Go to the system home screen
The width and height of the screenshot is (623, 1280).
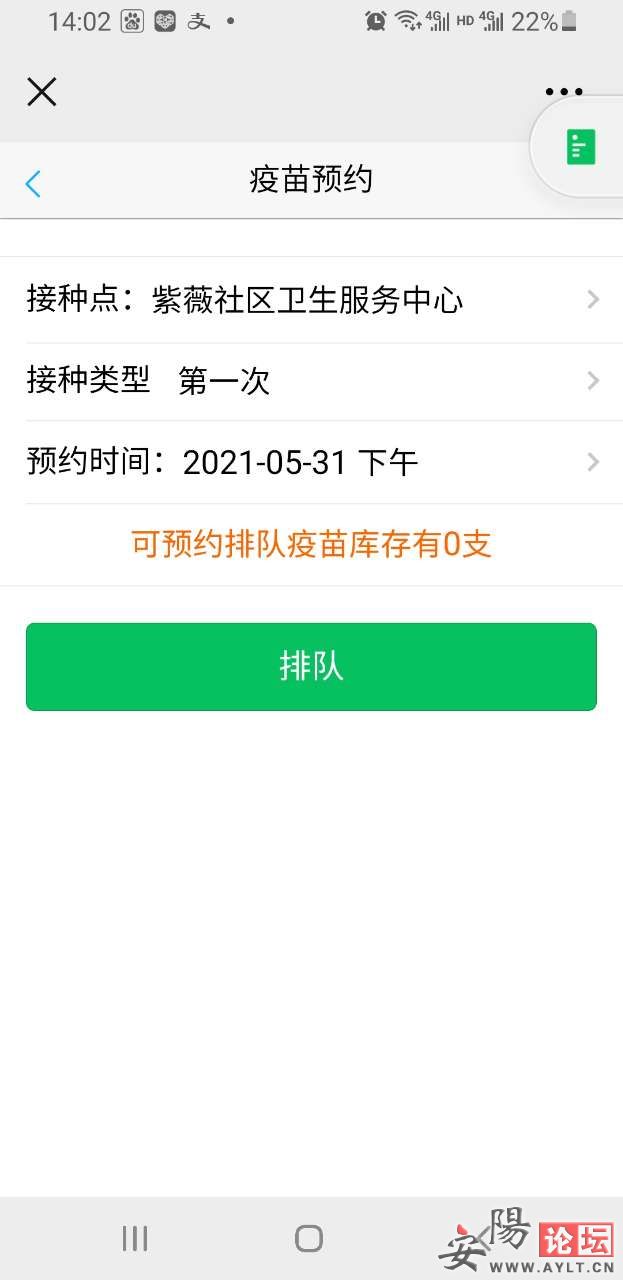pyautogui.click(x=309, y=1238)
